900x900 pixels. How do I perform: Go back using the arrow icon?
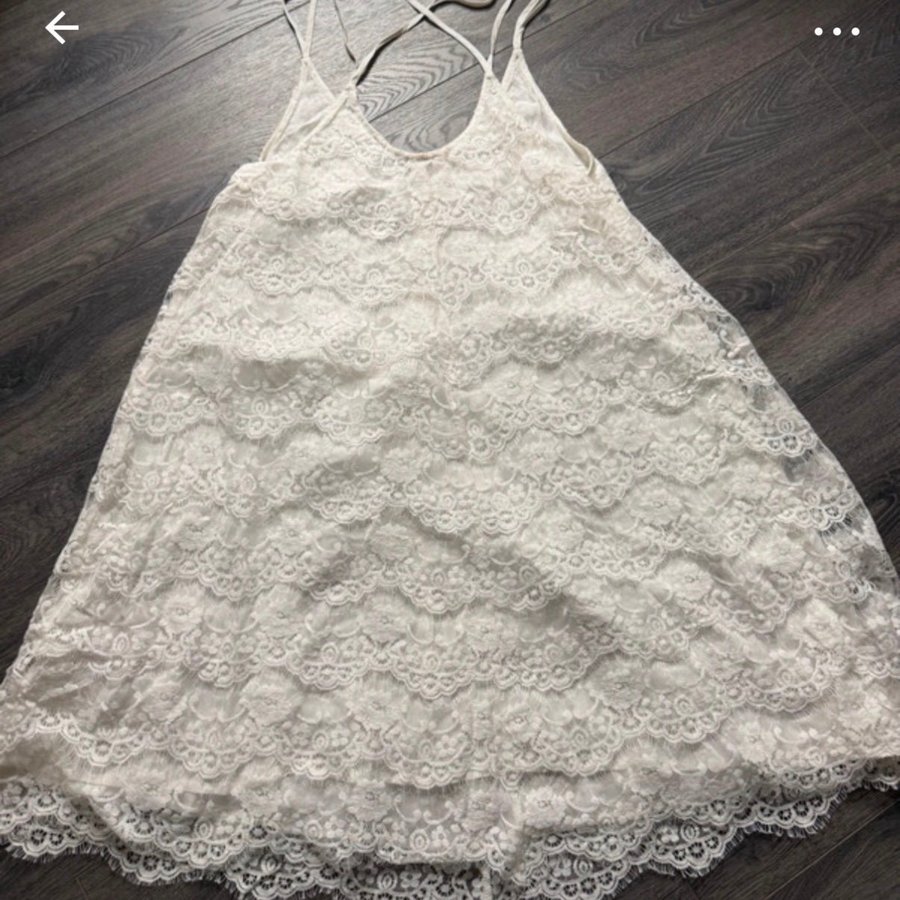[61, 30]
